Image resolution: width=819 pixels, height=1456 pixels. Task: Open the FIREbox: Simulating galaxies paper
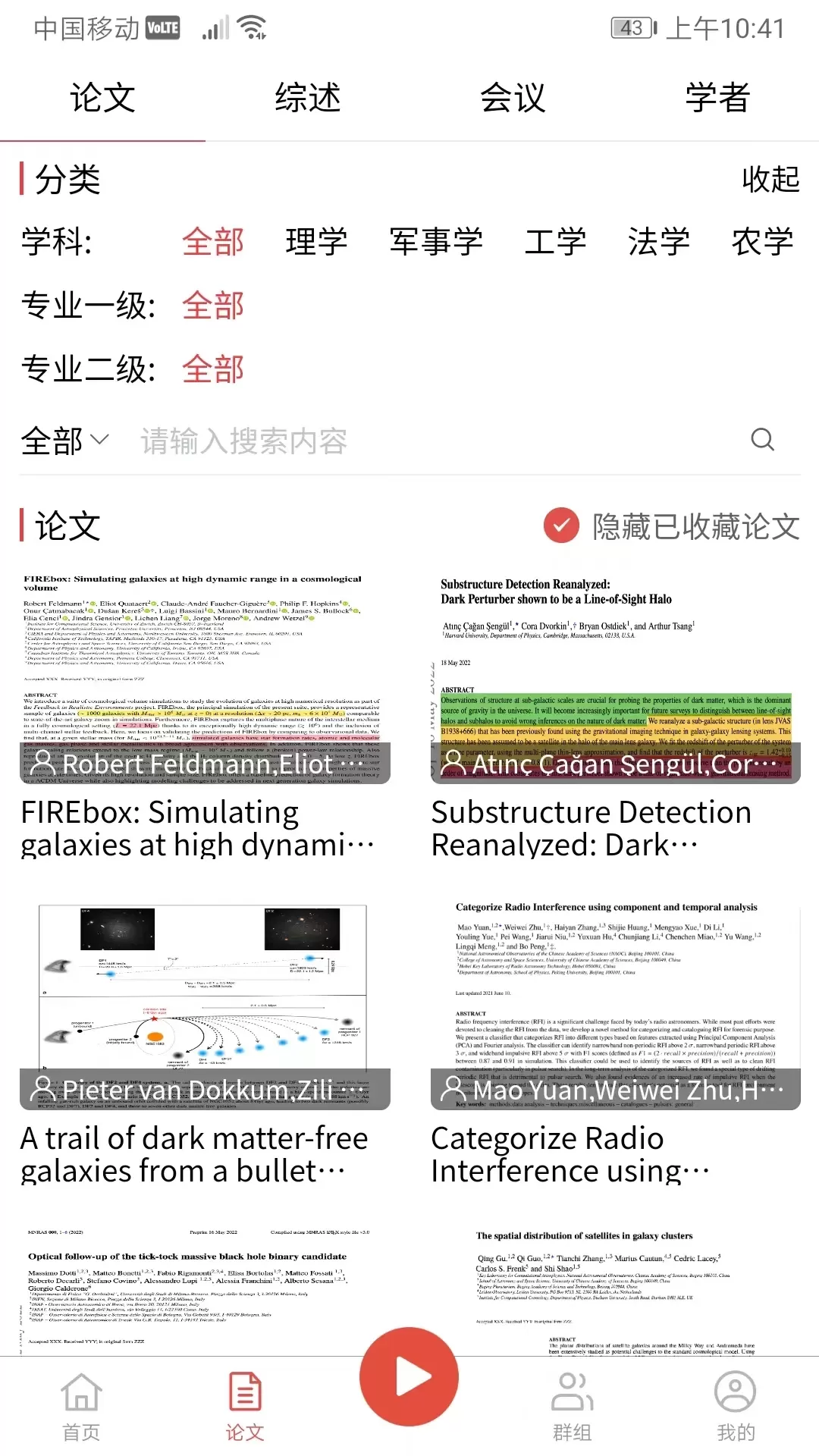pos(205,713)
